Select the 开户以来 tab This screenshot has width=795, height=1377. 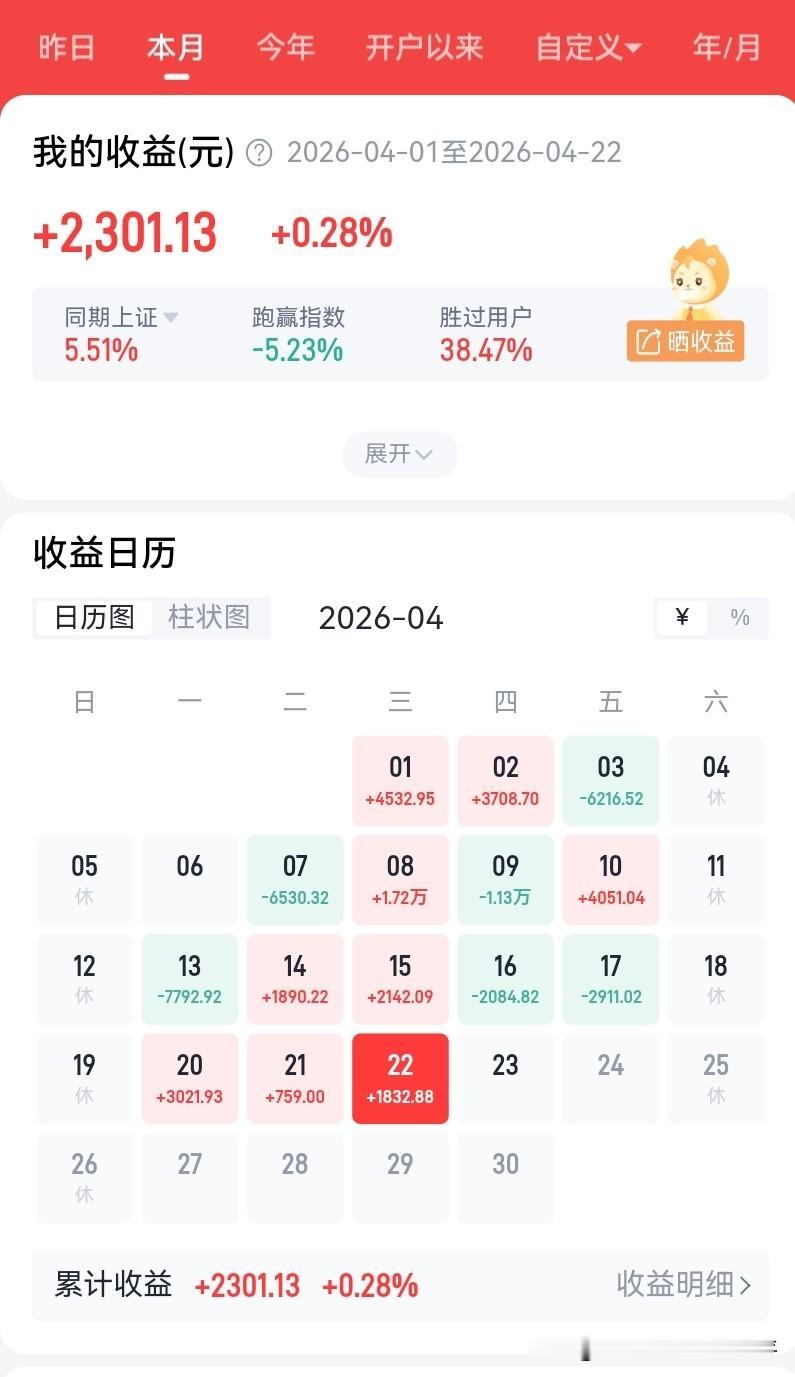422,46
